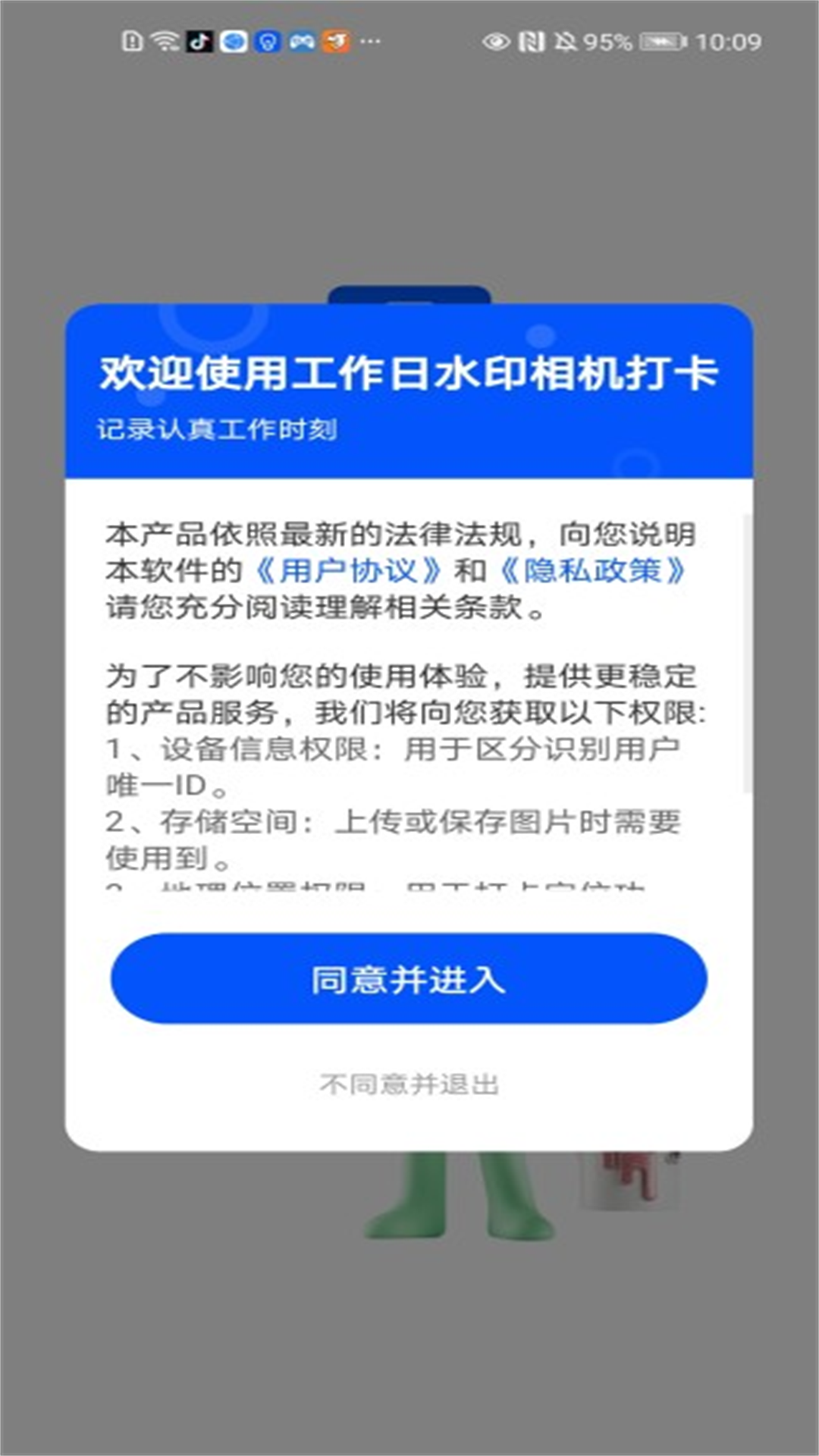Tap the NFC icon in the status bar

point(529,39)
